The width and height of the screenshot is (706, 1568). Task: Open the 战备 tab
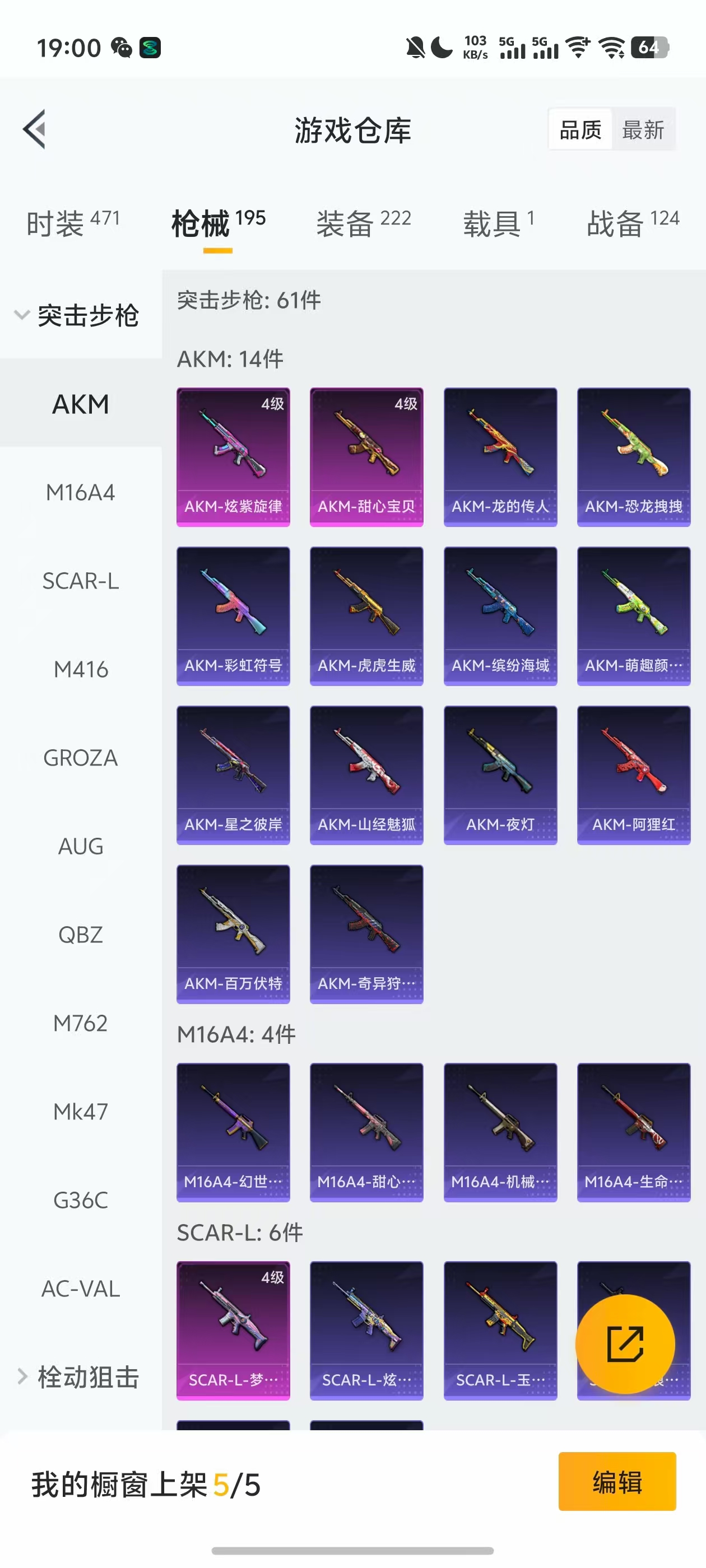[632, 223]
